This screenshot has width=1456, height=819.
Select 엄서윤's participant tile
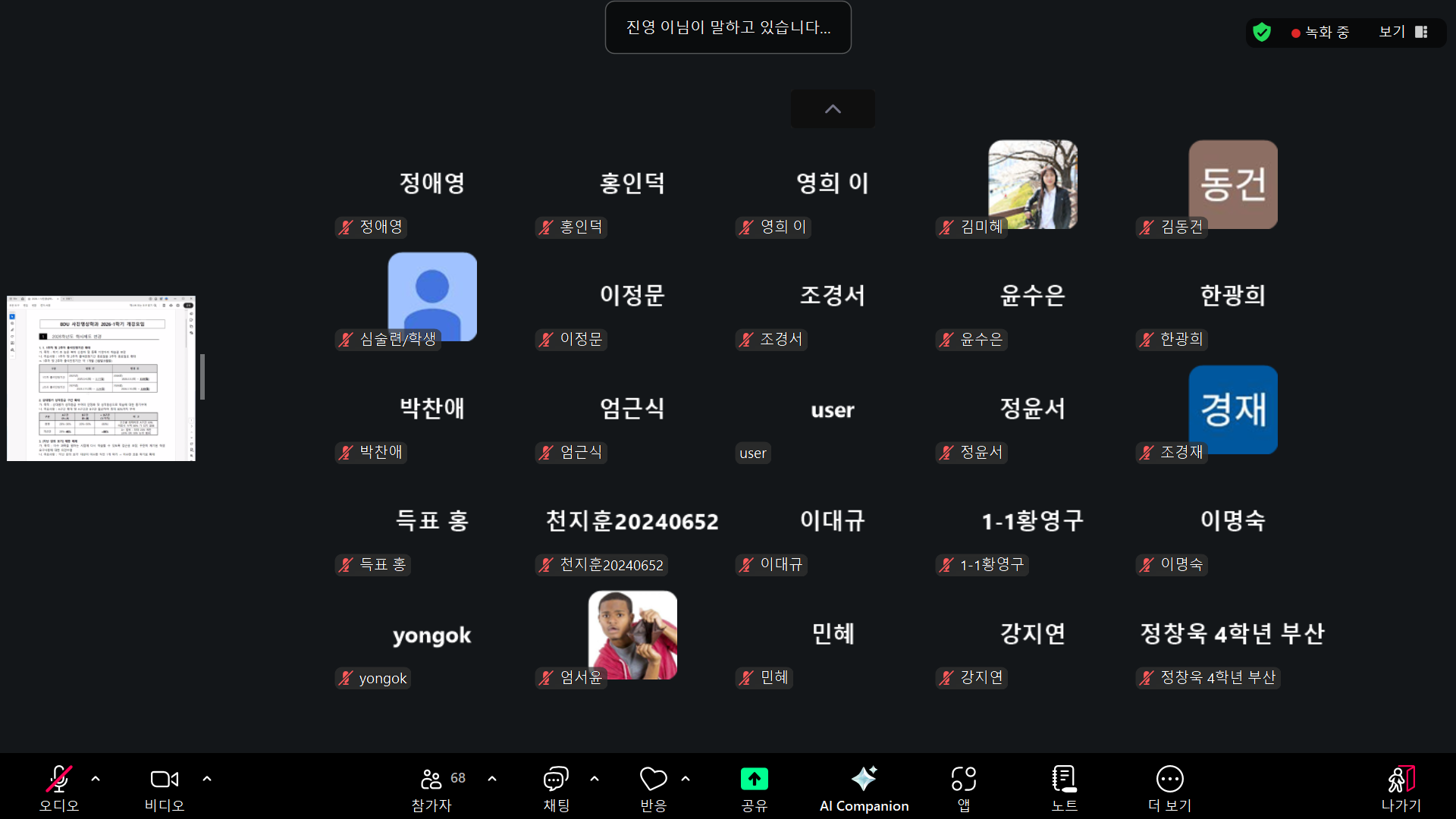coord(632,635)
